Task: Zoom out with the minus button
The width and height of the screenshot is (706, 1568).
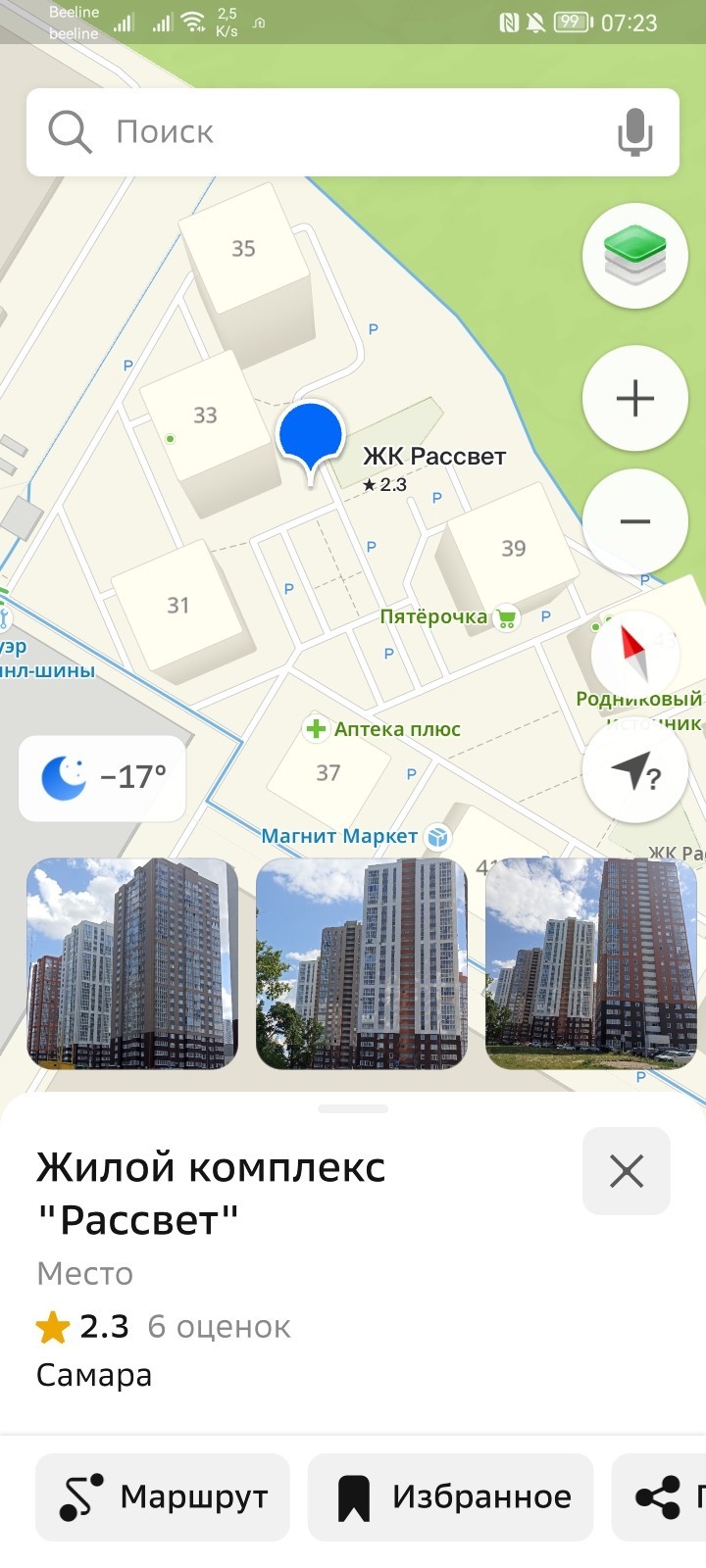Action: 634,521
